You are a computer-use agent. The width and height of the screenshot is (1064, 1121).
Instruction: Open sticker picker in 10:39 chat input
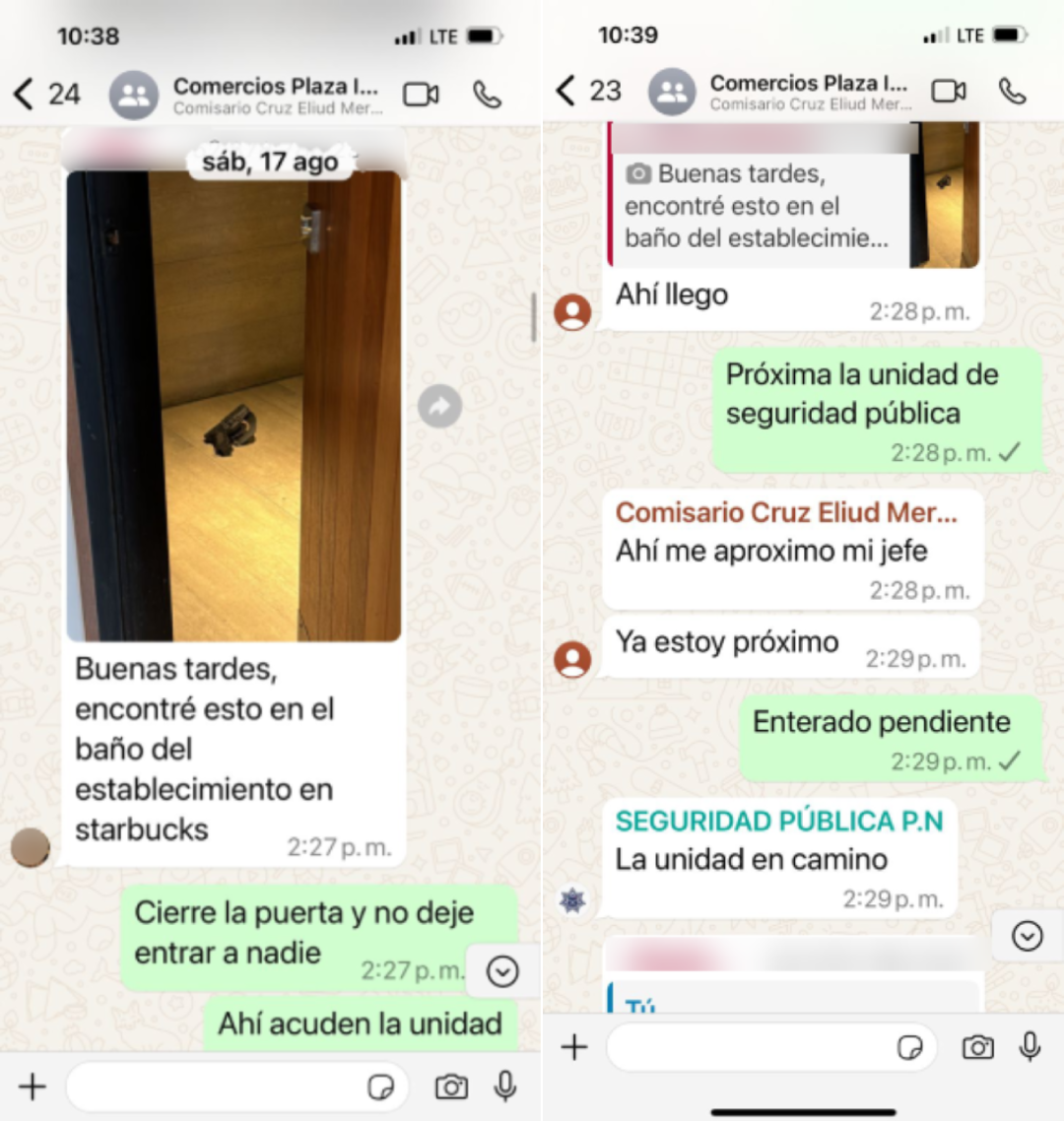coord(910,1047)
